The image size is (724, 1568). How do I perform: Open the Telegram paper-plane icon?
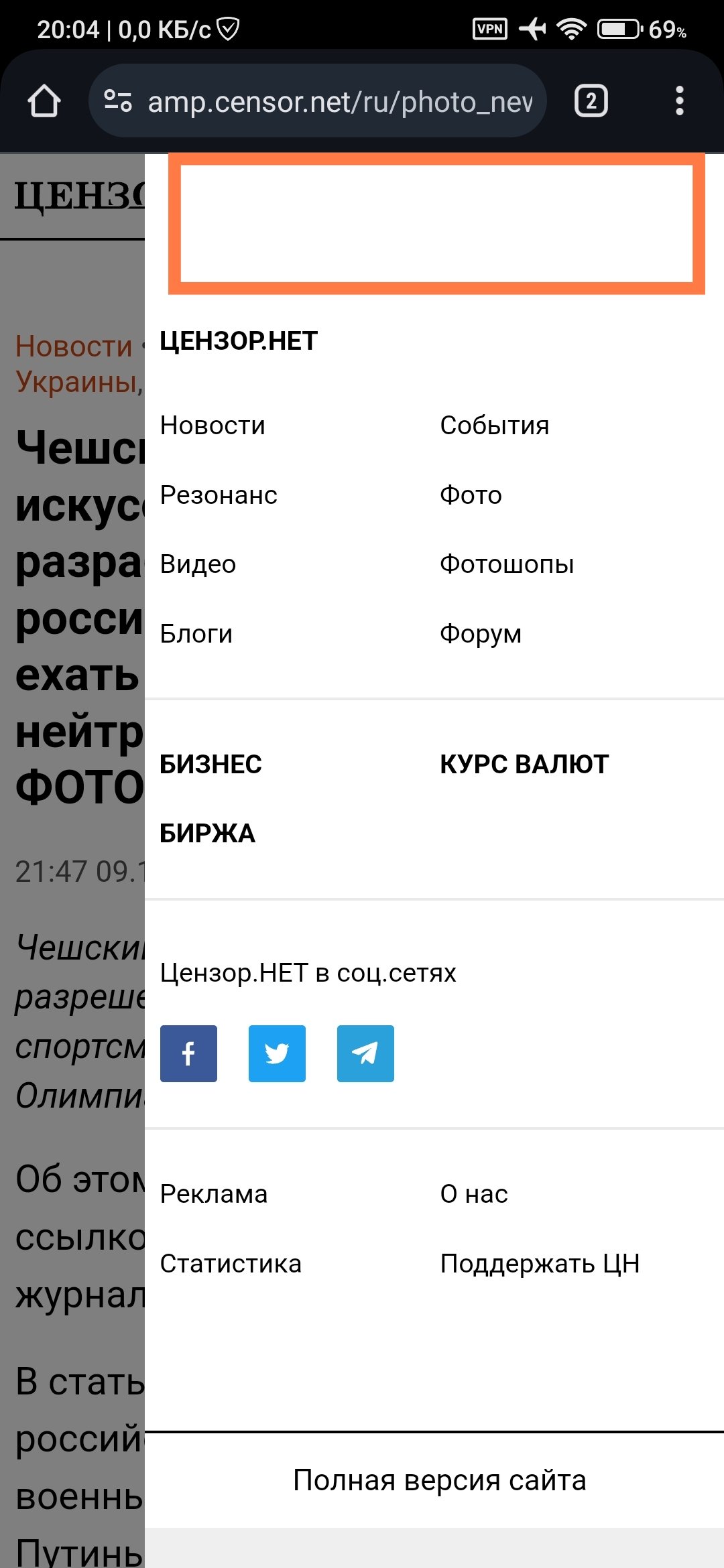pos(365,1053)
